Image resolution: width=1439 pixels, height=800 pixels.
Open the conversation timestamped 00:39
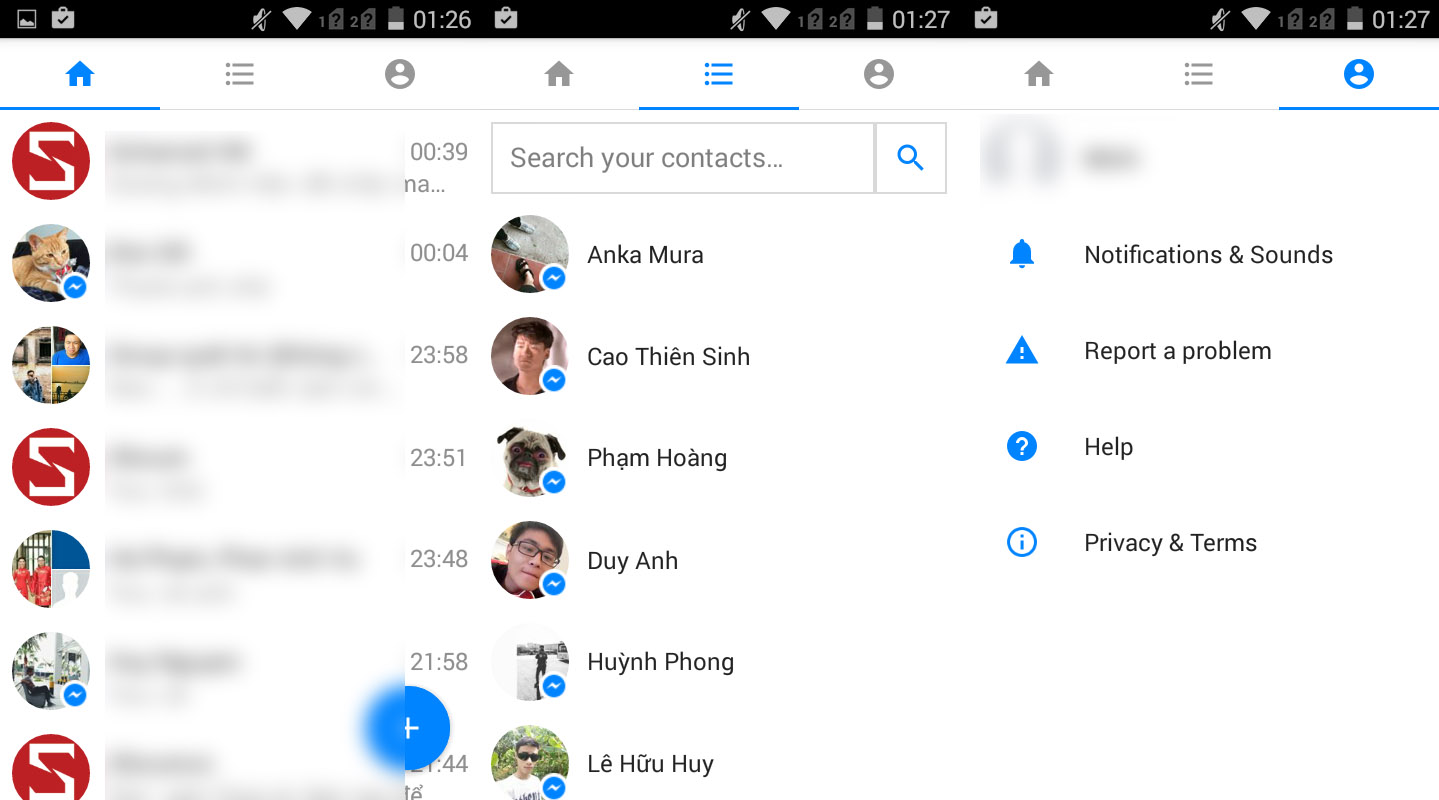click(240, 161)
